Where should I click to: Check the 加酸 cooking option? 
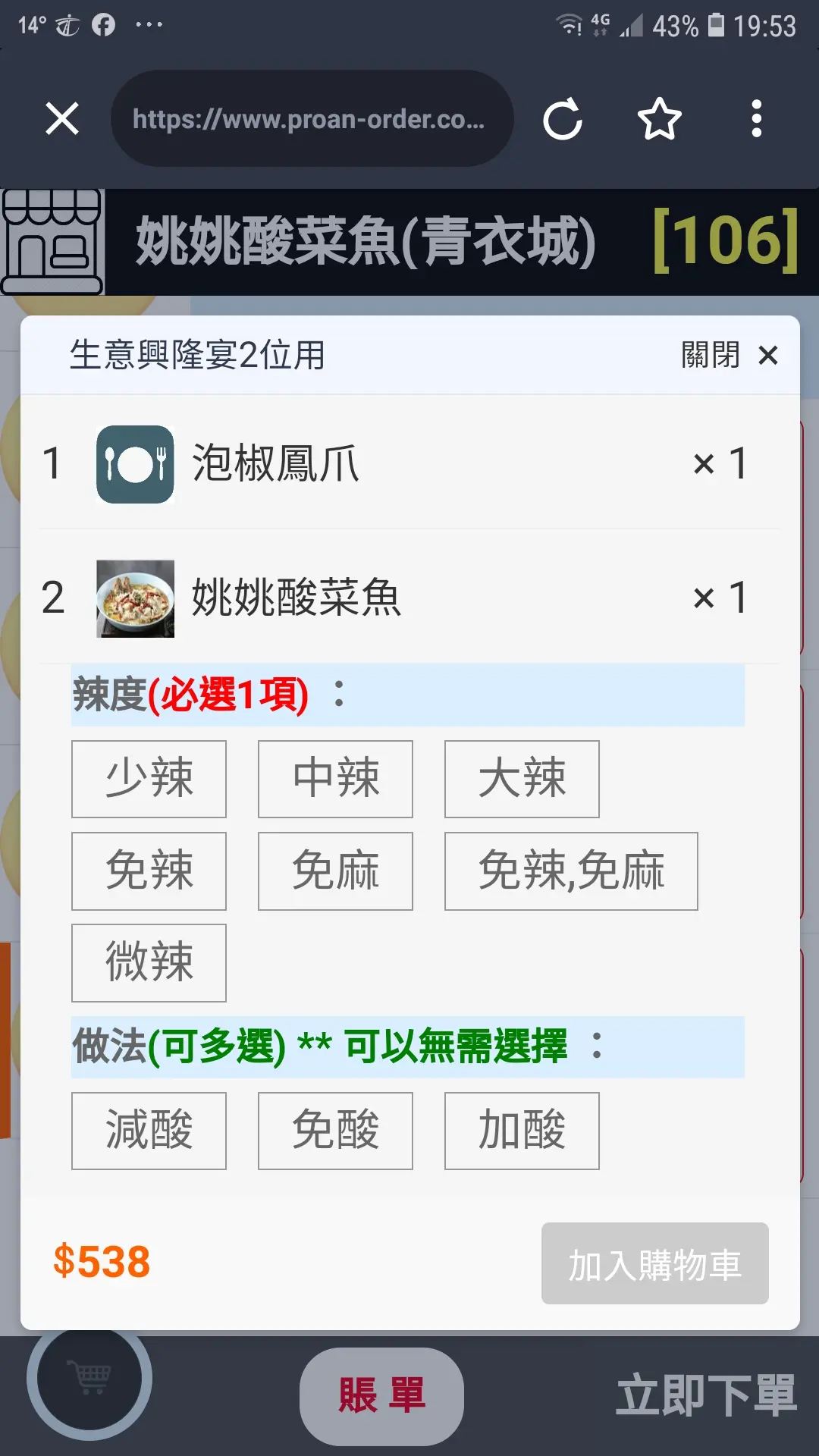point(522,1131)
